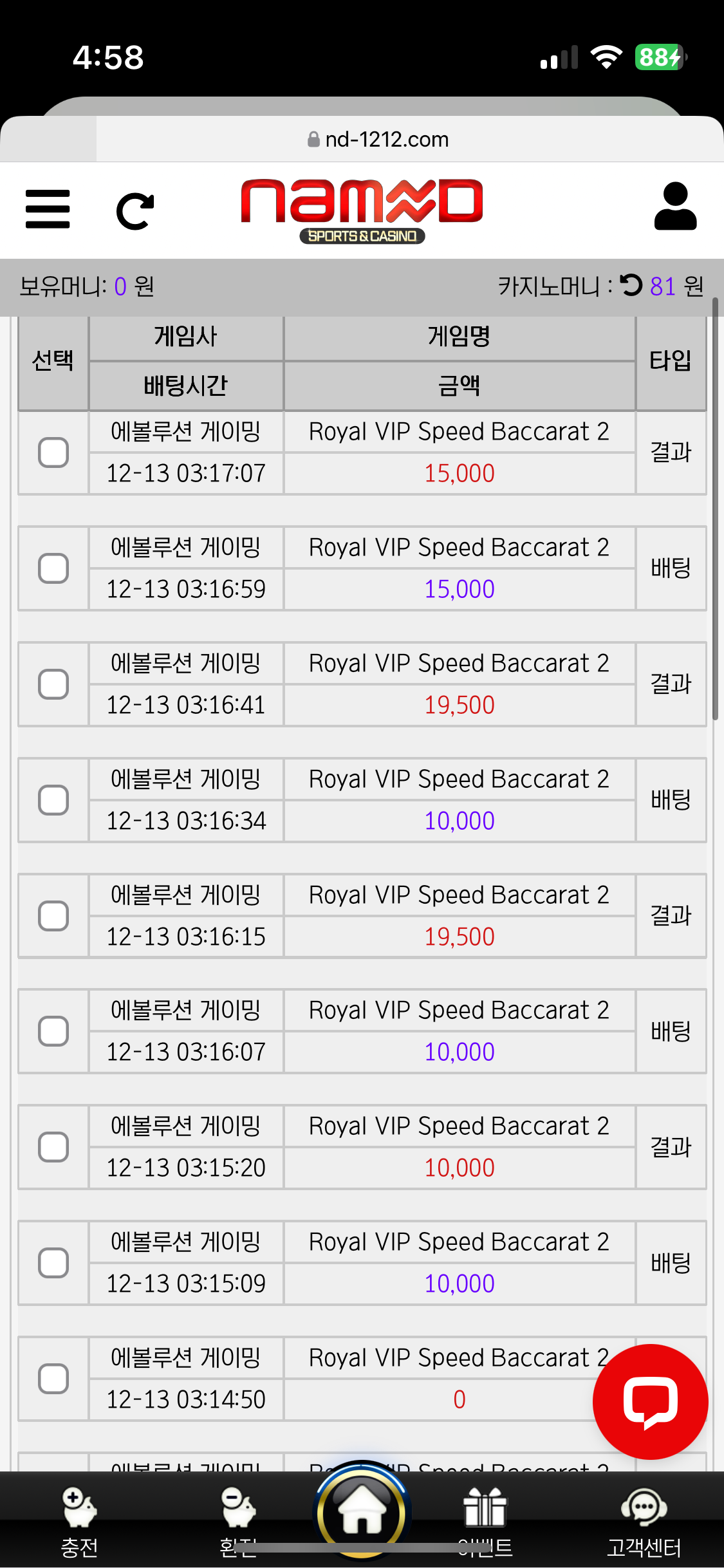Open 고객센터 customer center

644,1520
